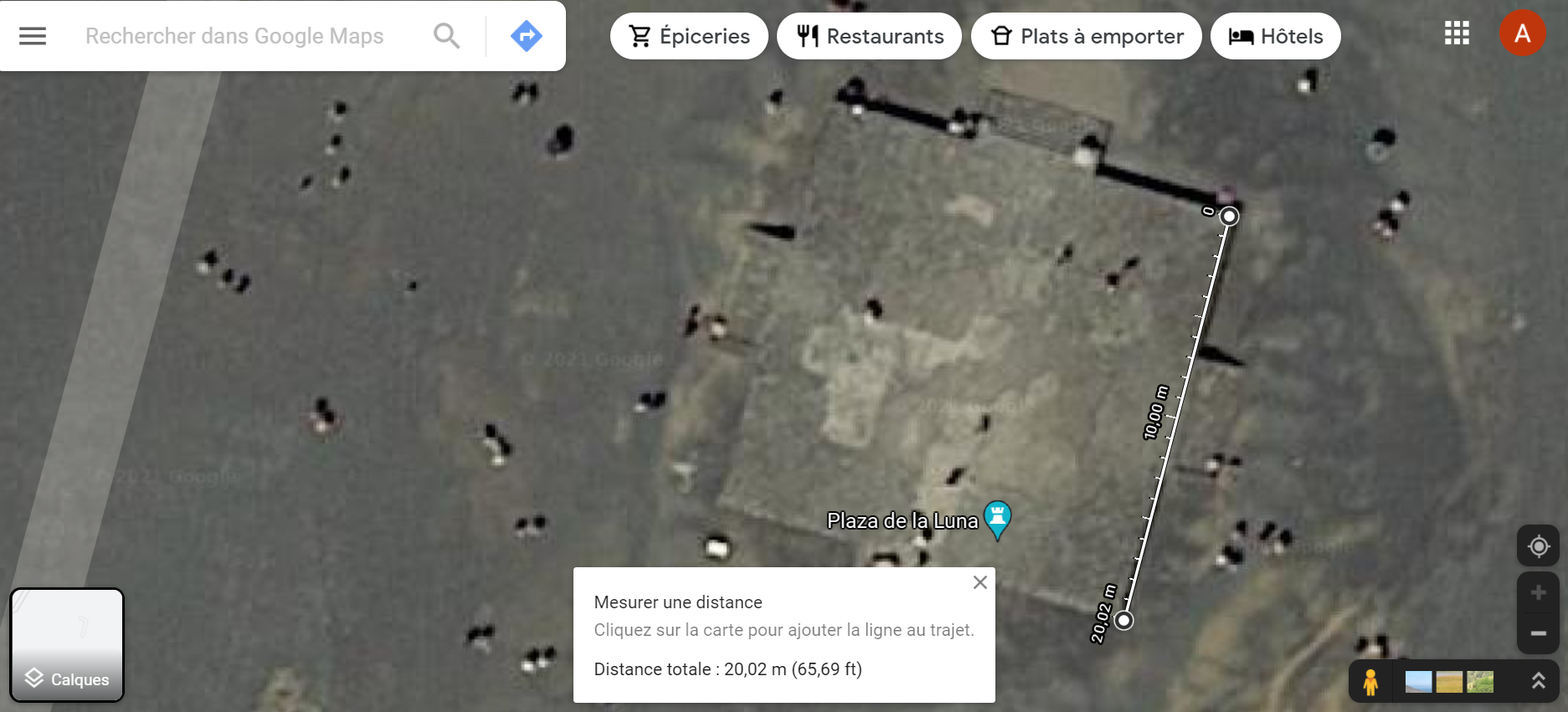Open the Calques layers switcher
The height and width of the screenshot is (712, 1568).
[x=67, y=645]
